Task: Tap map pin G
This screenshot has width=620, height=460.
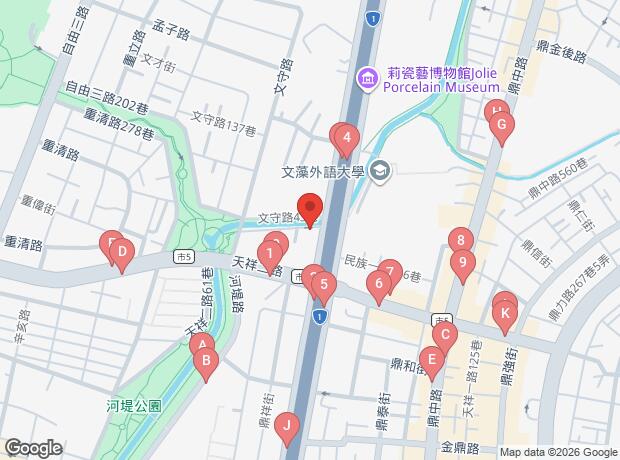Action: [502, 127]
